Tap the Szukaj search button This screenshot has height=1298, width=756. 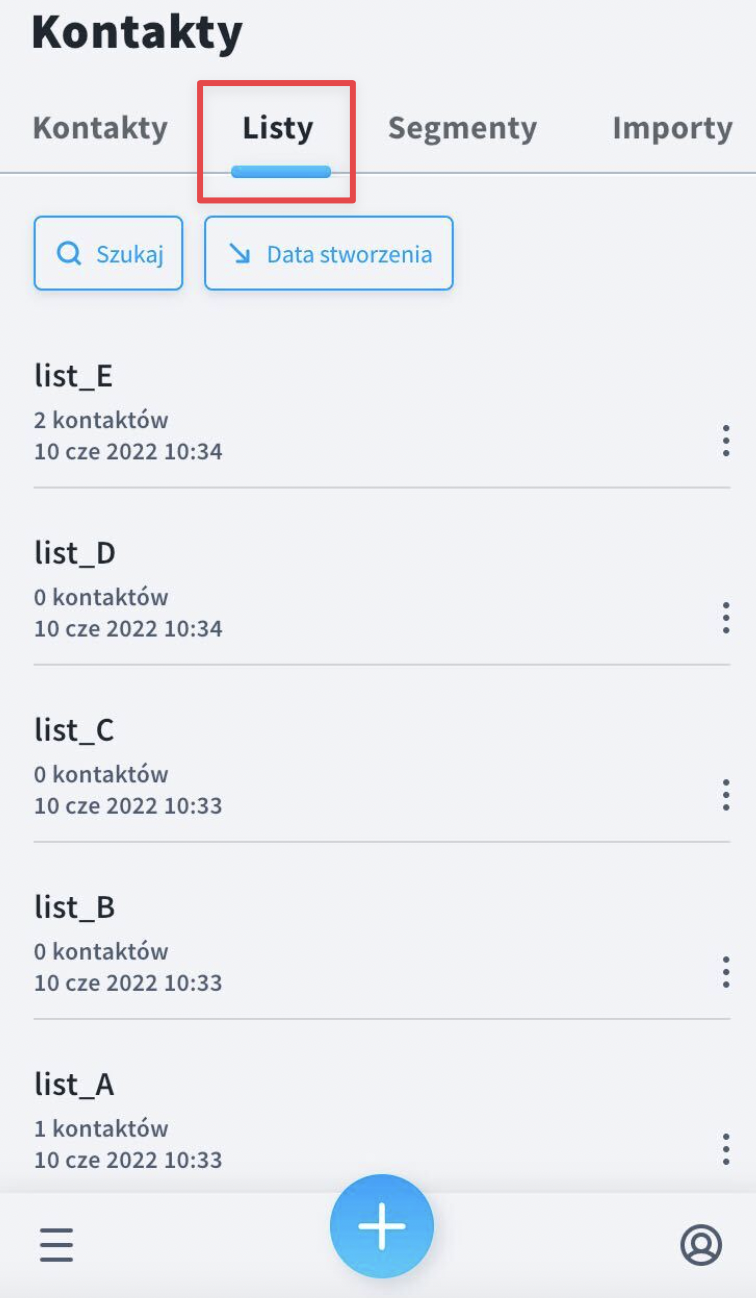click(108, 254)
